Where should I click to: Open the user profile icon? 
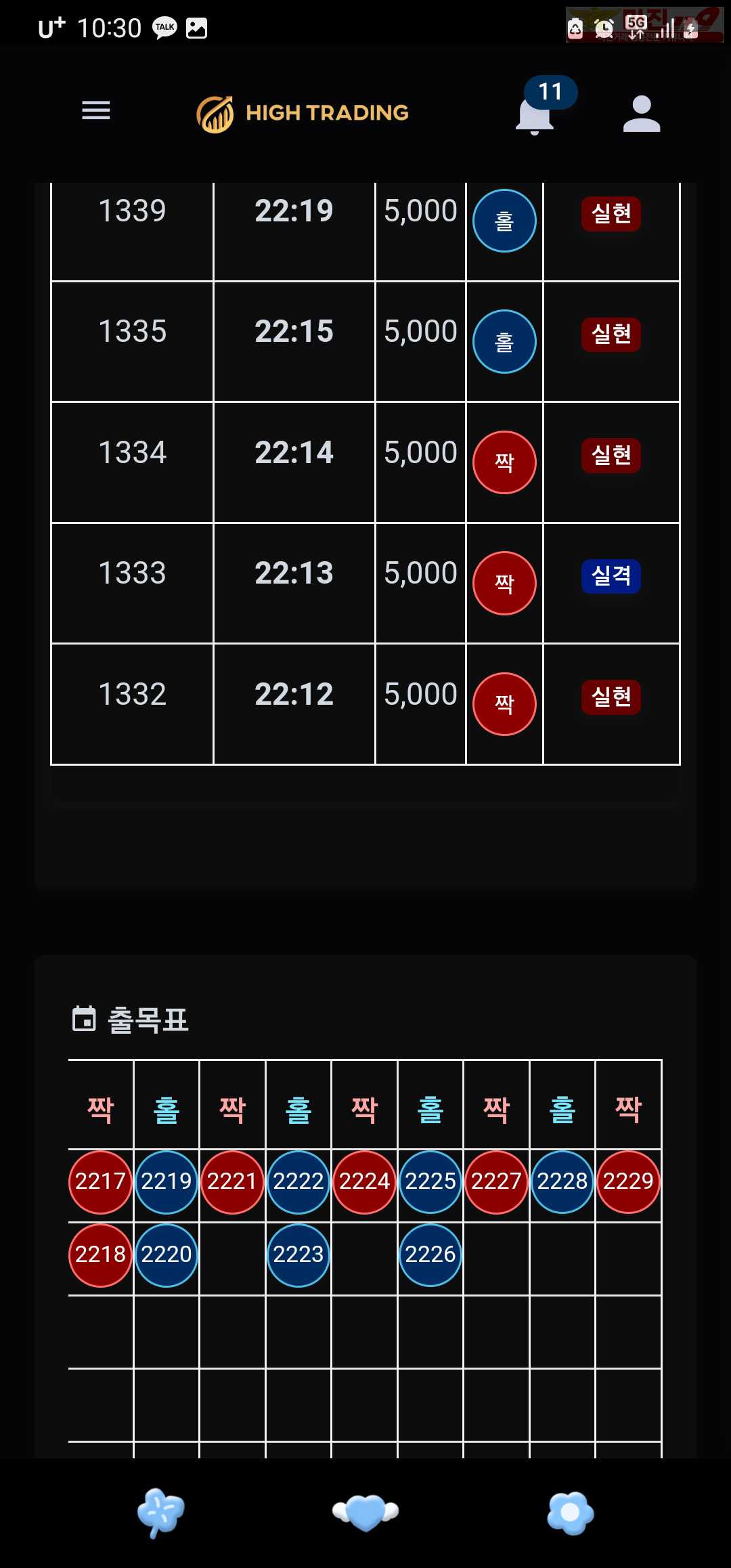point(642,113)
